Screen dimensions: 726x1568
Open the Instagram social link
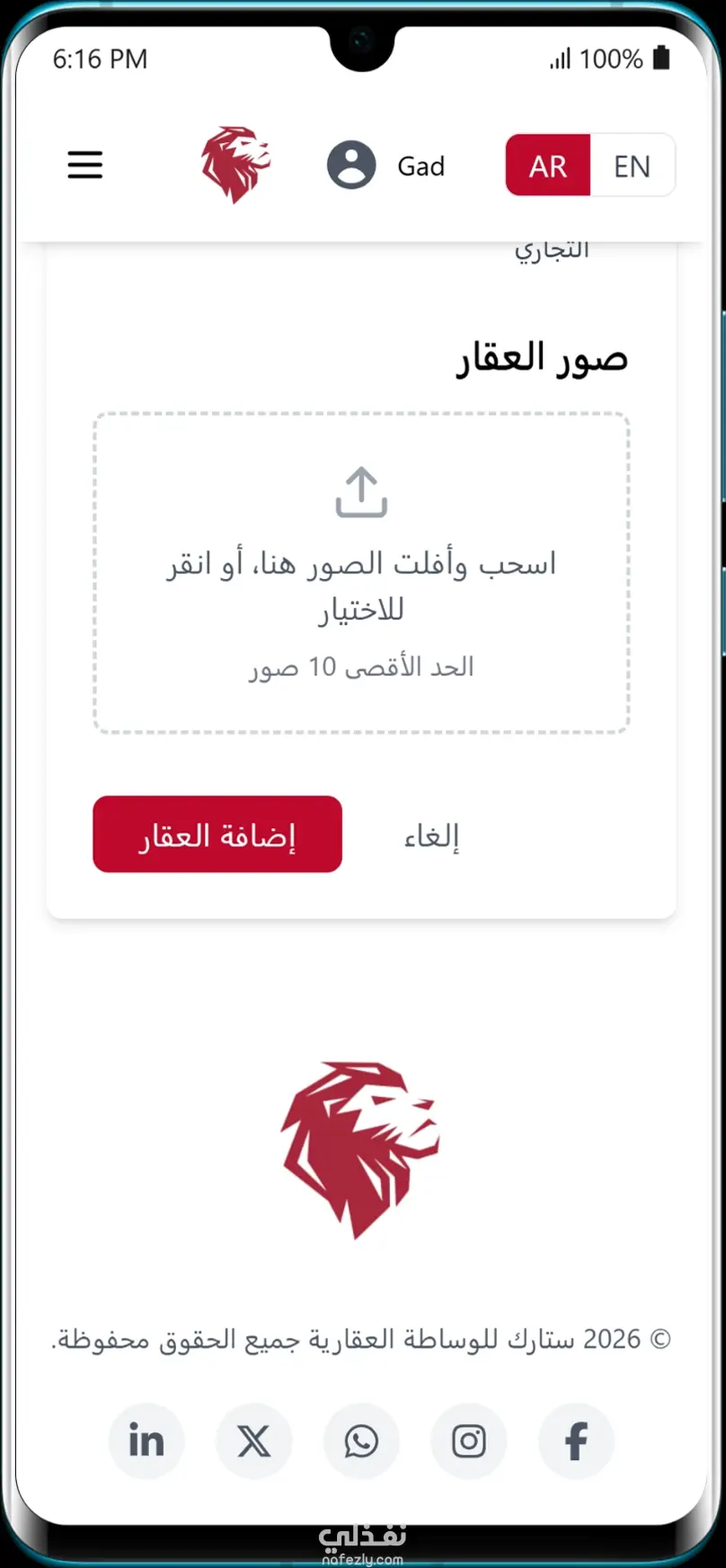click(468, 1441)
